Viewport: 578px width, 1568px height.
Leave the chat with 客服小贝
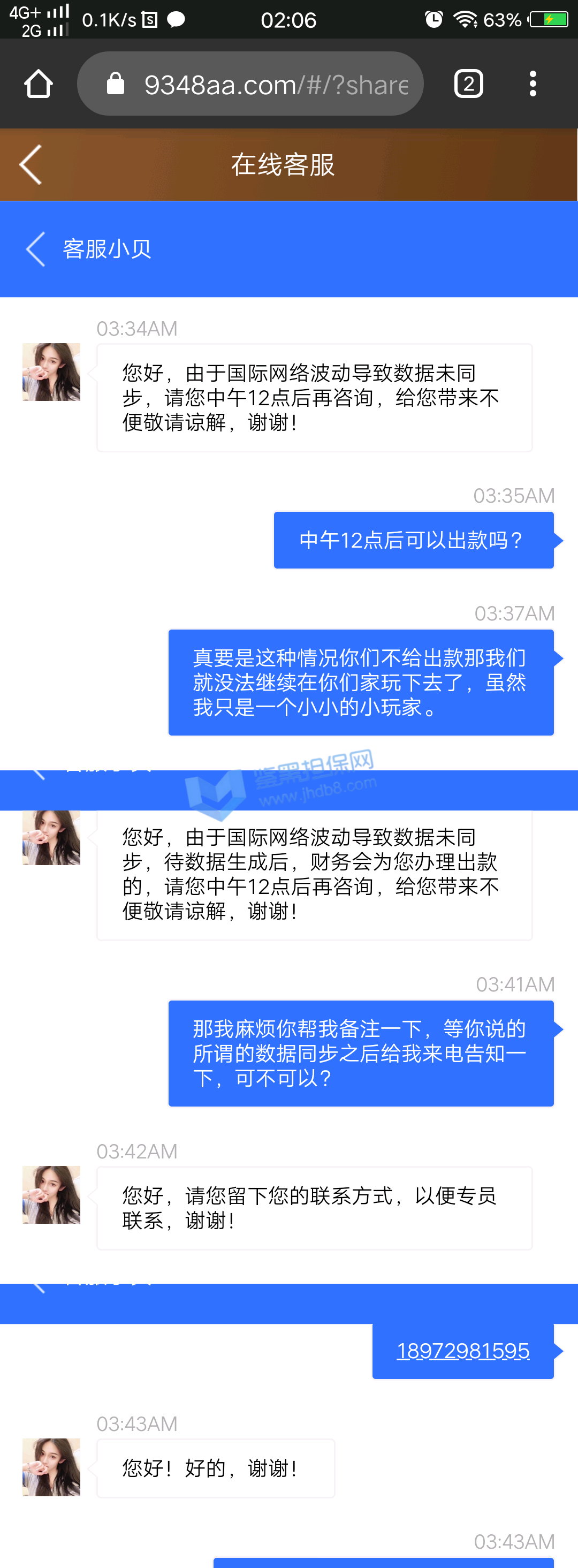[x=36, y=249]
